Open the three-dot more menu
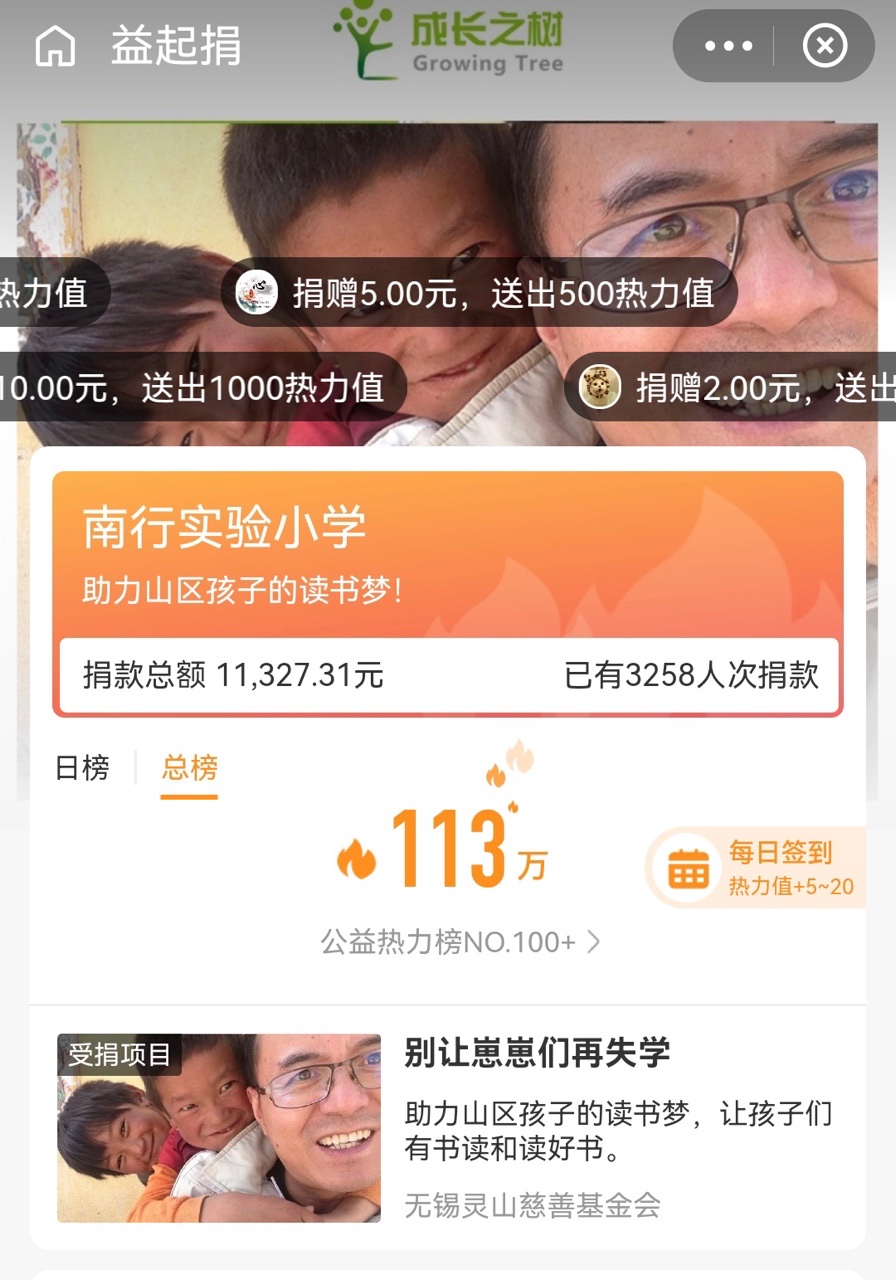The width and height of the screenshot is (896, 1280). [729, 46]
